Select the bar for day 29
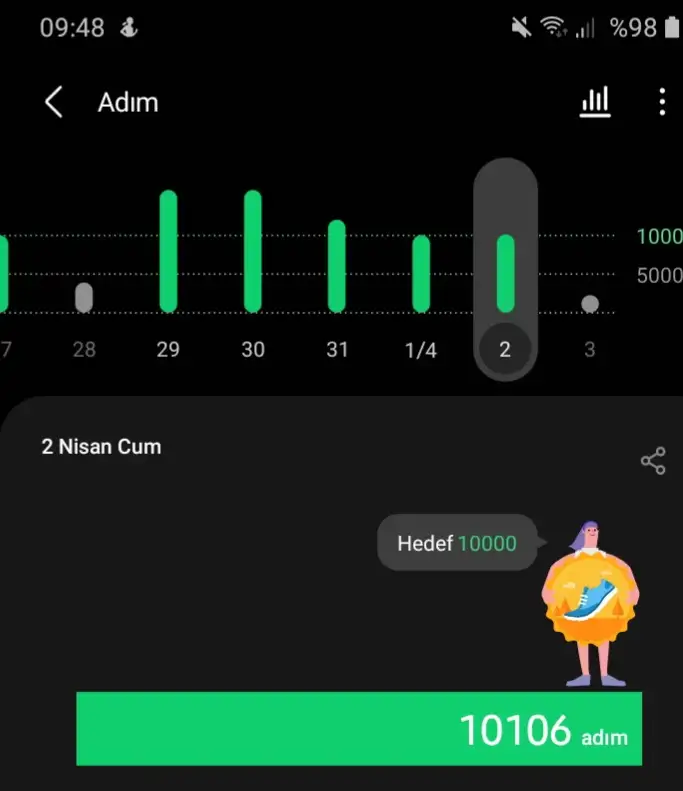Screen dimensions: 683x791 pos(168,251)
